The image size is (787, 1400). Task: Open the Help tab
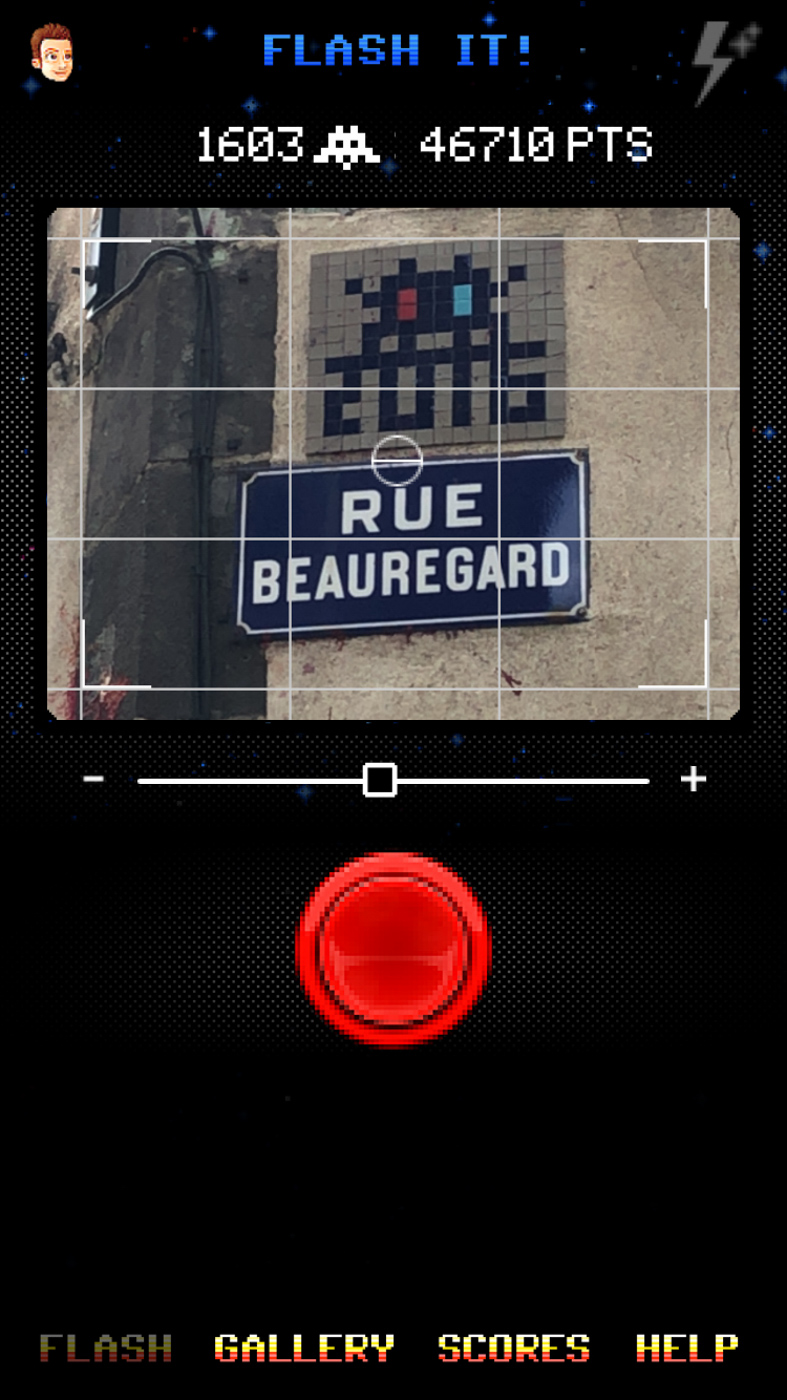pos(687,1348)
